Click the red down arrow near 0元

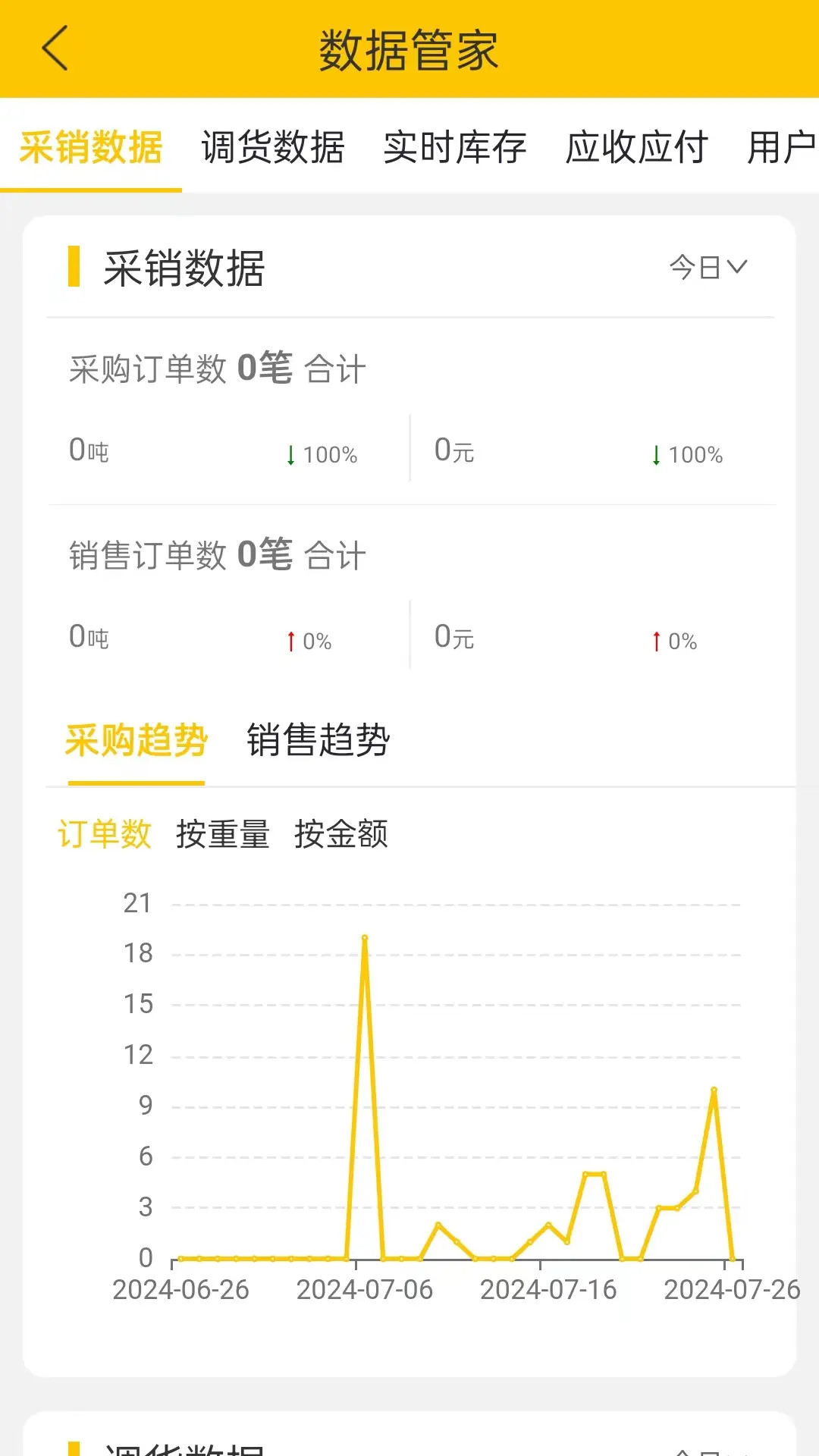[657, 453]
